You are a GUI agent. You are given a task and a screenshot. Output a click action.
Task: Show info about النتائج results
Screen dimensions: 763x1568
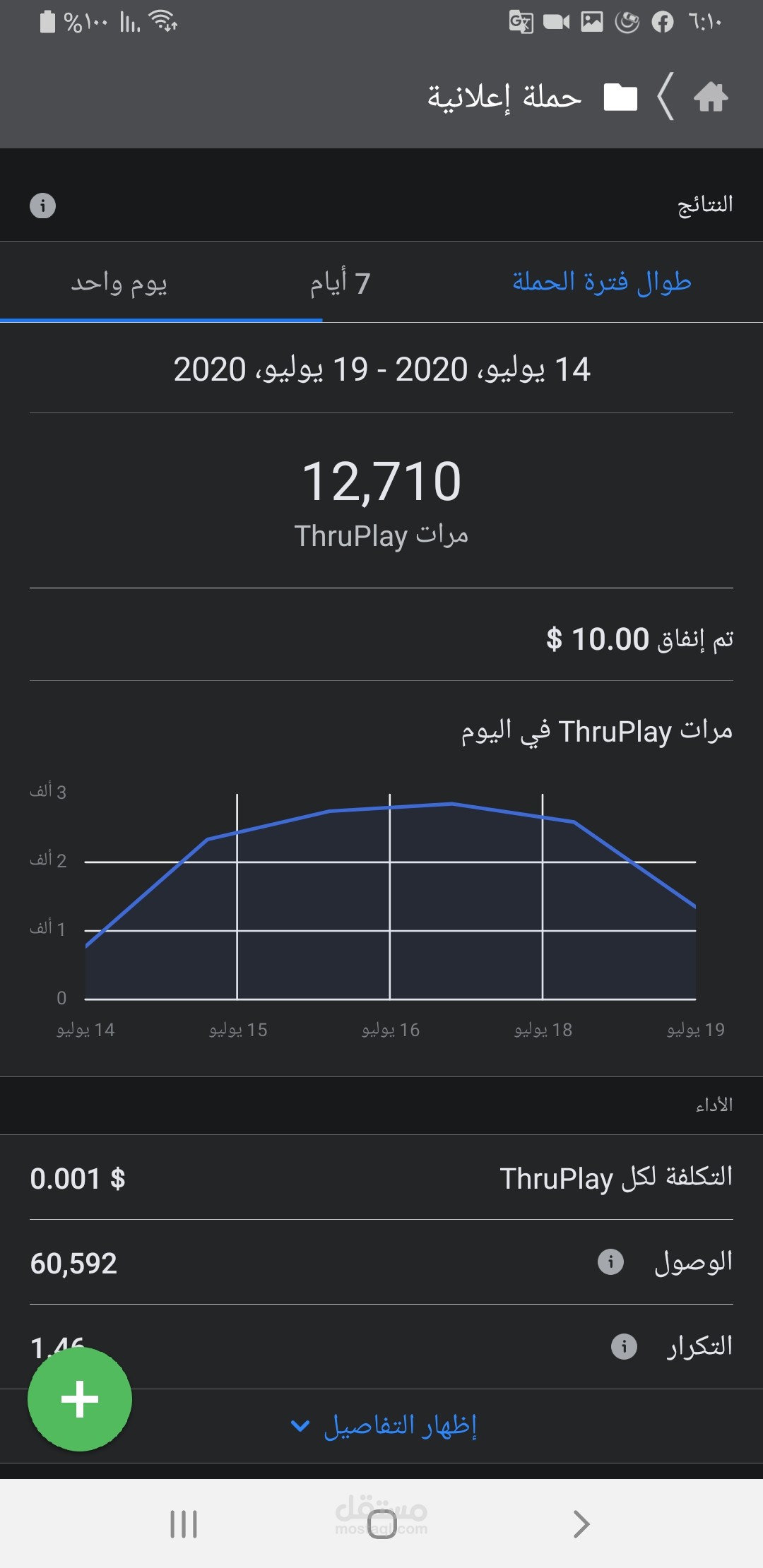tap(42, 206)
